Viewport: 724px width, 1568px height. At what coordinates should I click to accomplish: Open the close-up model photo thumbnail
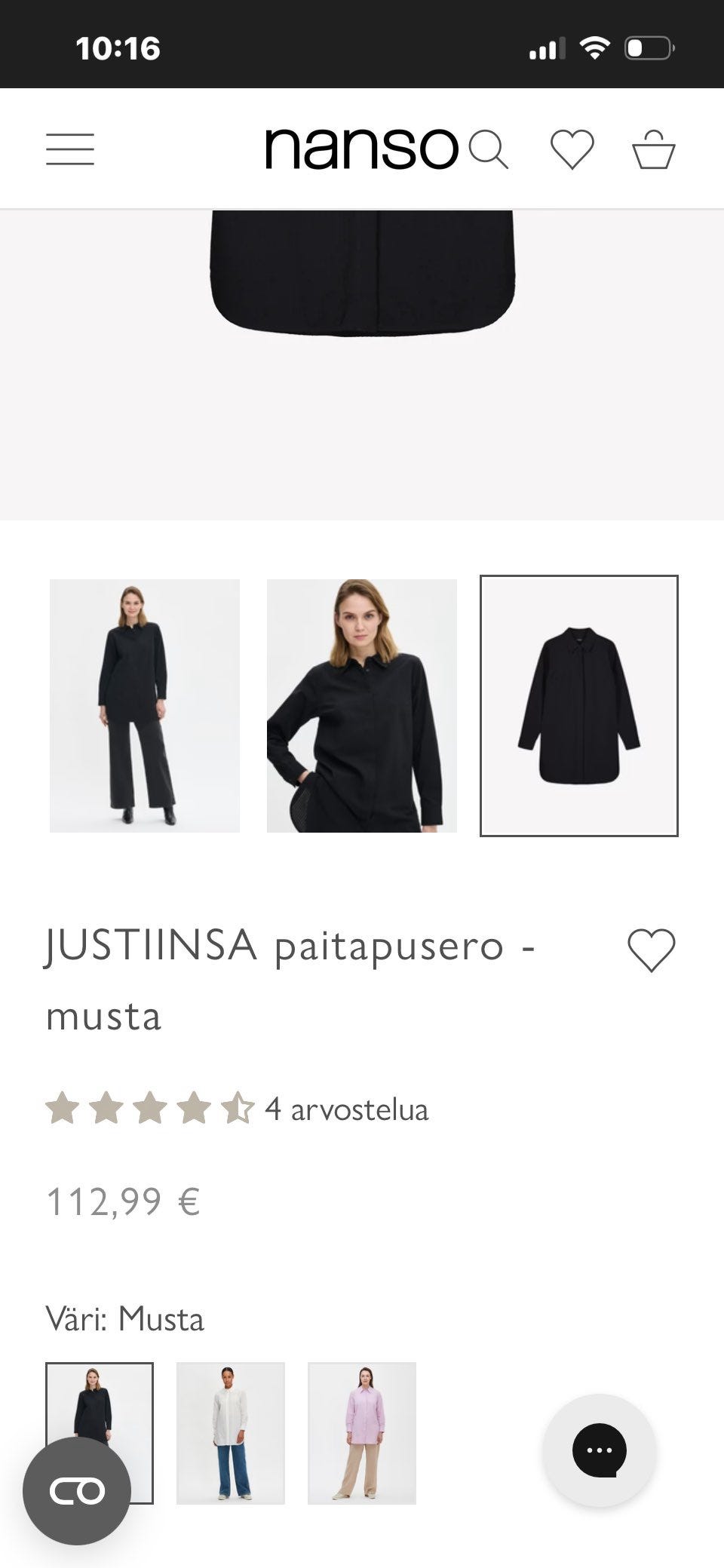coord(362,705)
